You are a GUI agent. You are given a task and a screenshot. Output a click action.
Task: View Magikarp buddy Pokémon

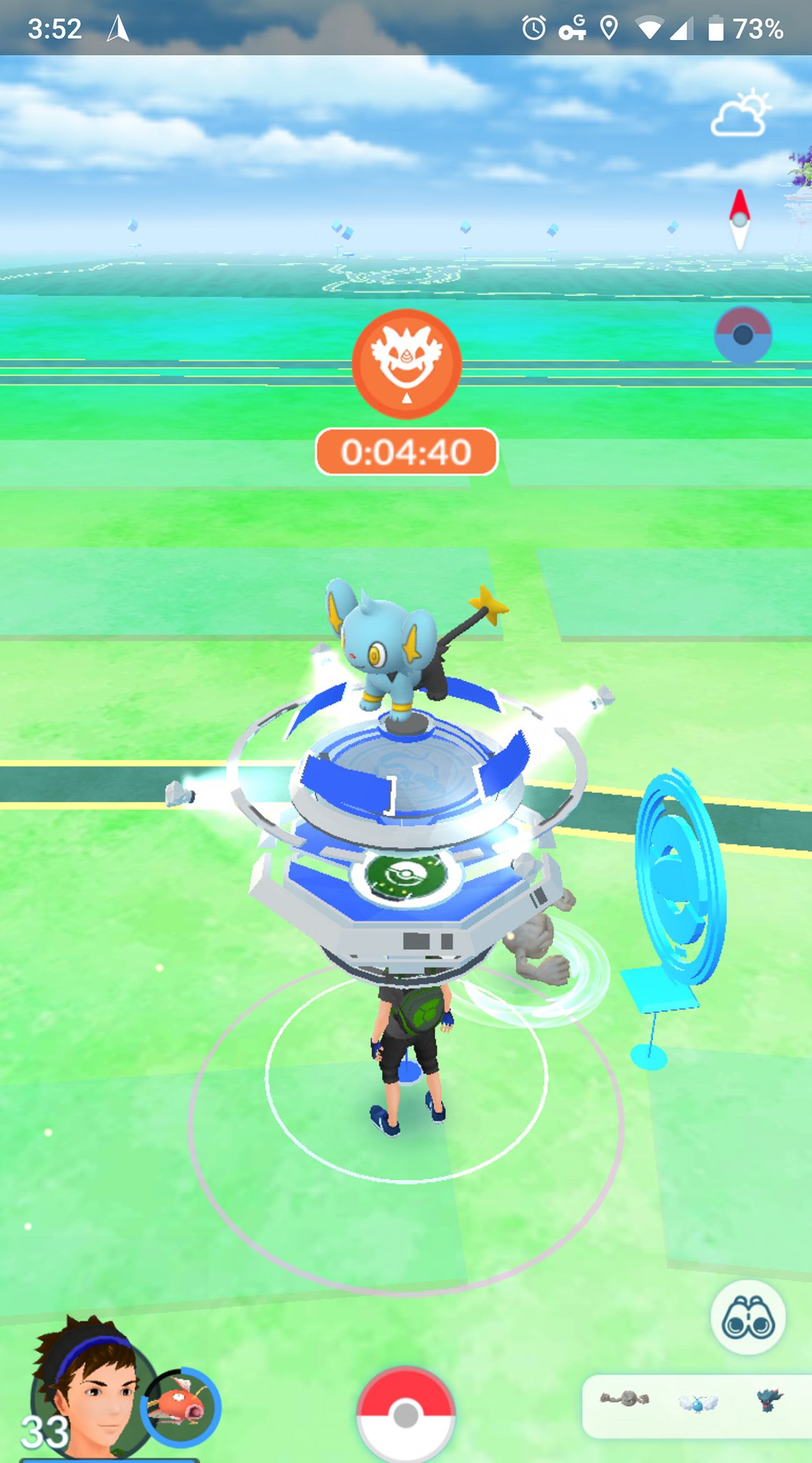tap(180, 1406)
